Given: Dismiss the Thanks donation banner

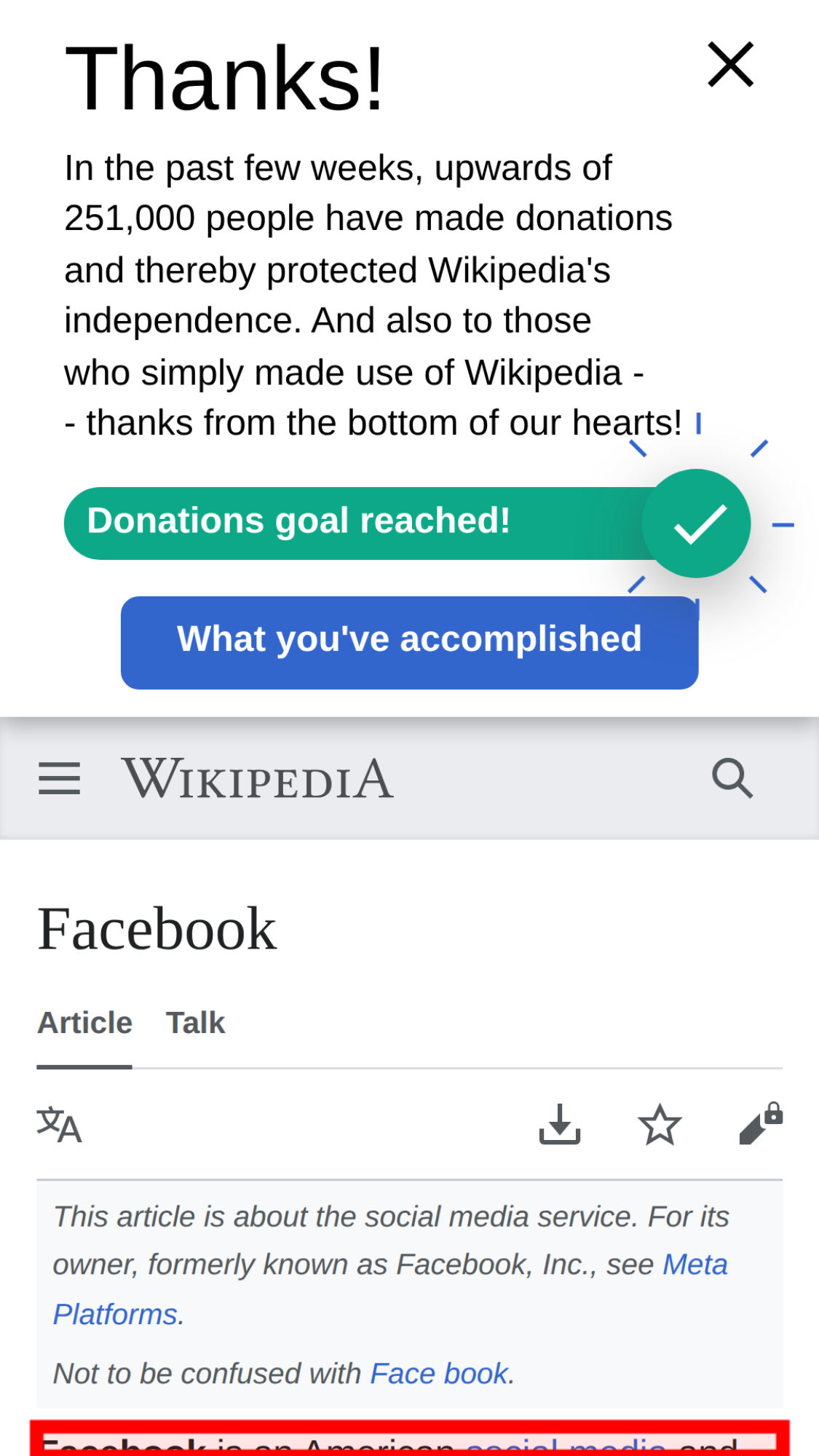Looking at the screenshot, I should (x=730, y=65).
